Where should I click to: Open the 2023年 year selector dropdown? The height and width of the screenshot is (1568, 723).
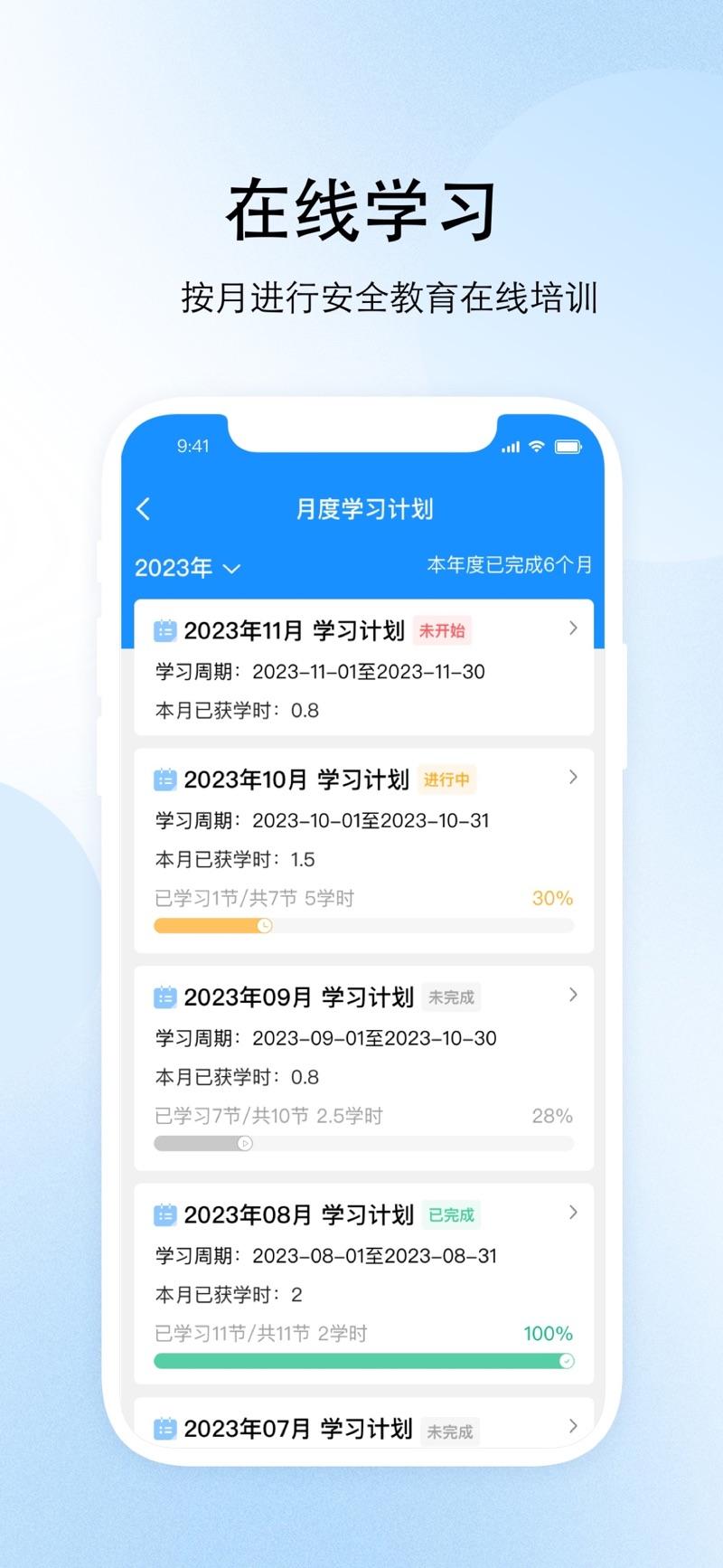[188, 568]
